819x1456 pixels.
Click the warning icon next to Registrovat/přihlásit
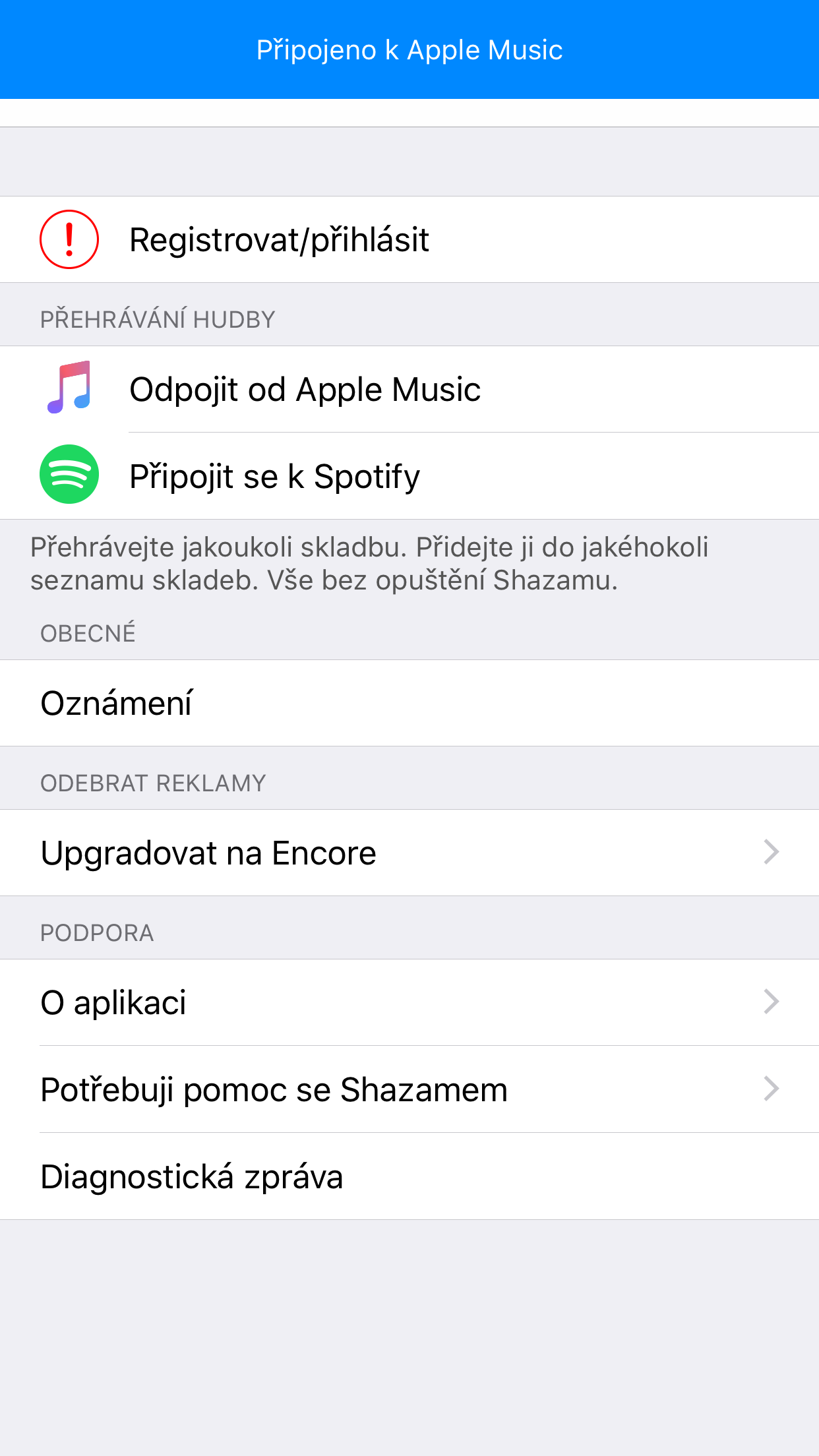pos(68,239)
